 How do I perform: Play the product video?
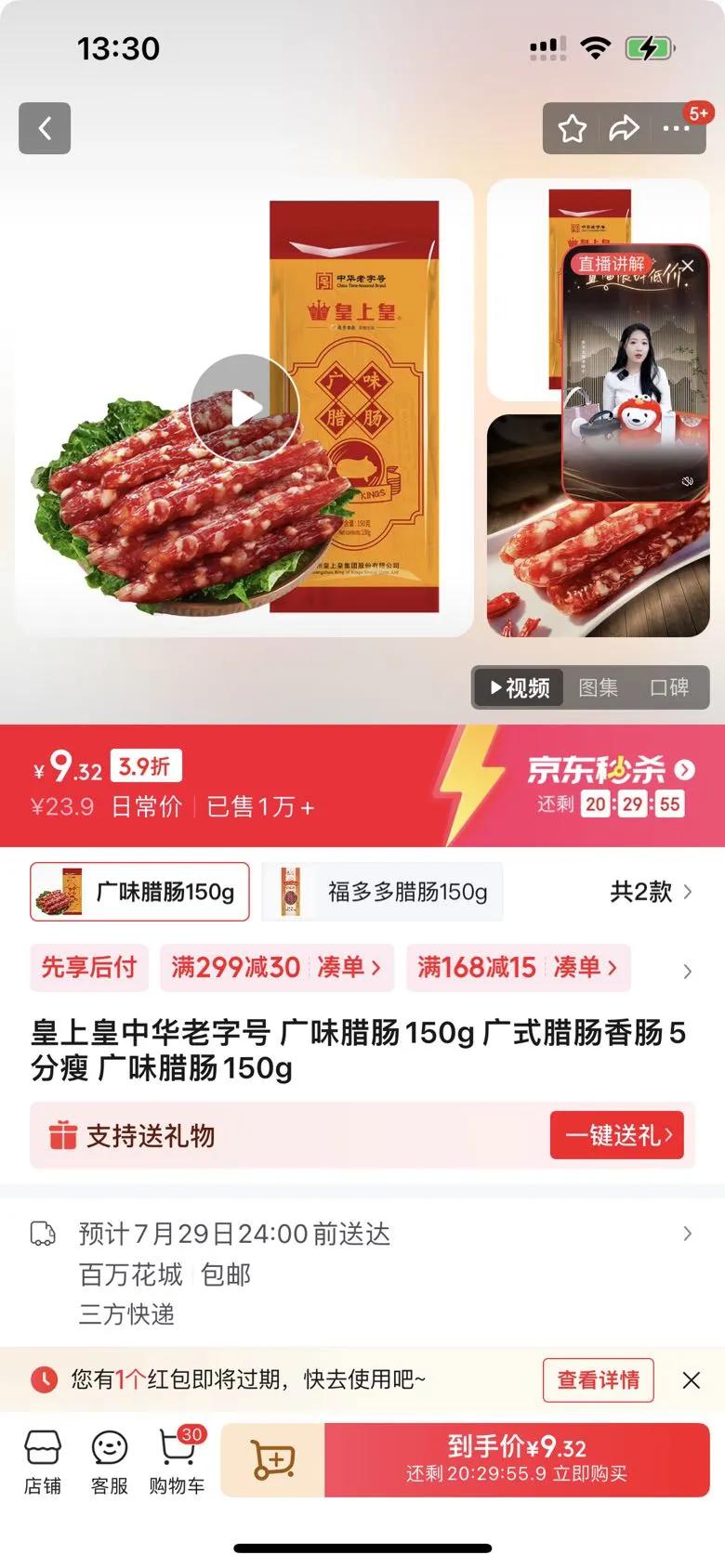(245, 408)
